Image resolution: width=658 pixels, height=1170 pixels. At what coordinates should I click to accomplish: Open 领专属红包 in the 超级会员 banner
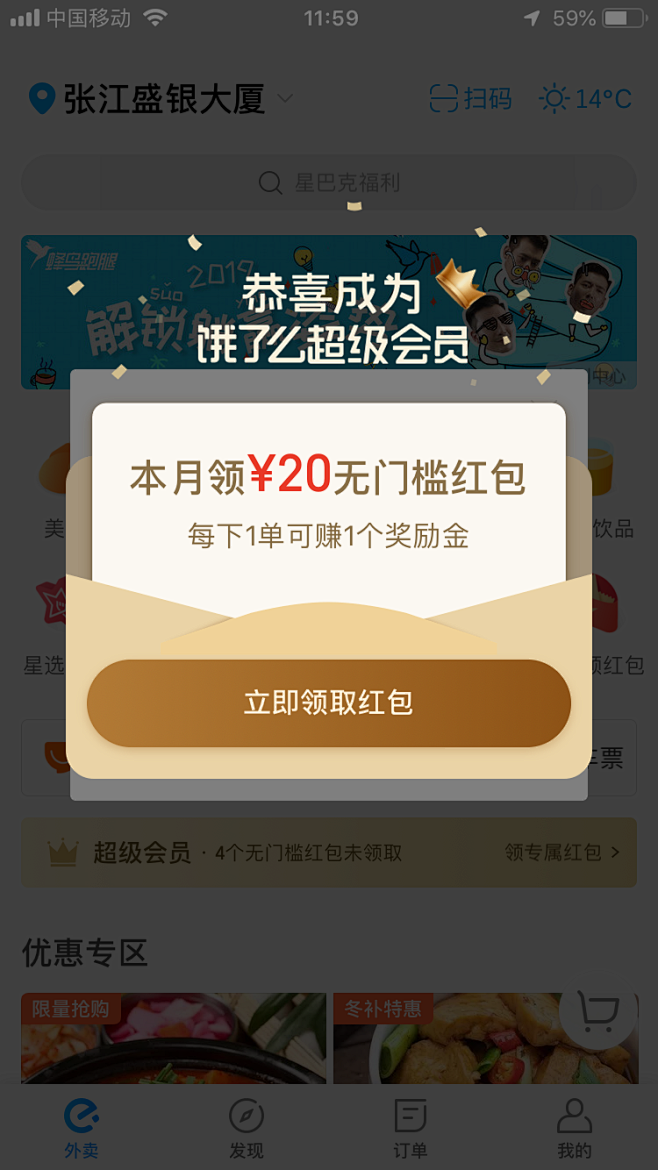pyautogui.click(x=562, y=853)
